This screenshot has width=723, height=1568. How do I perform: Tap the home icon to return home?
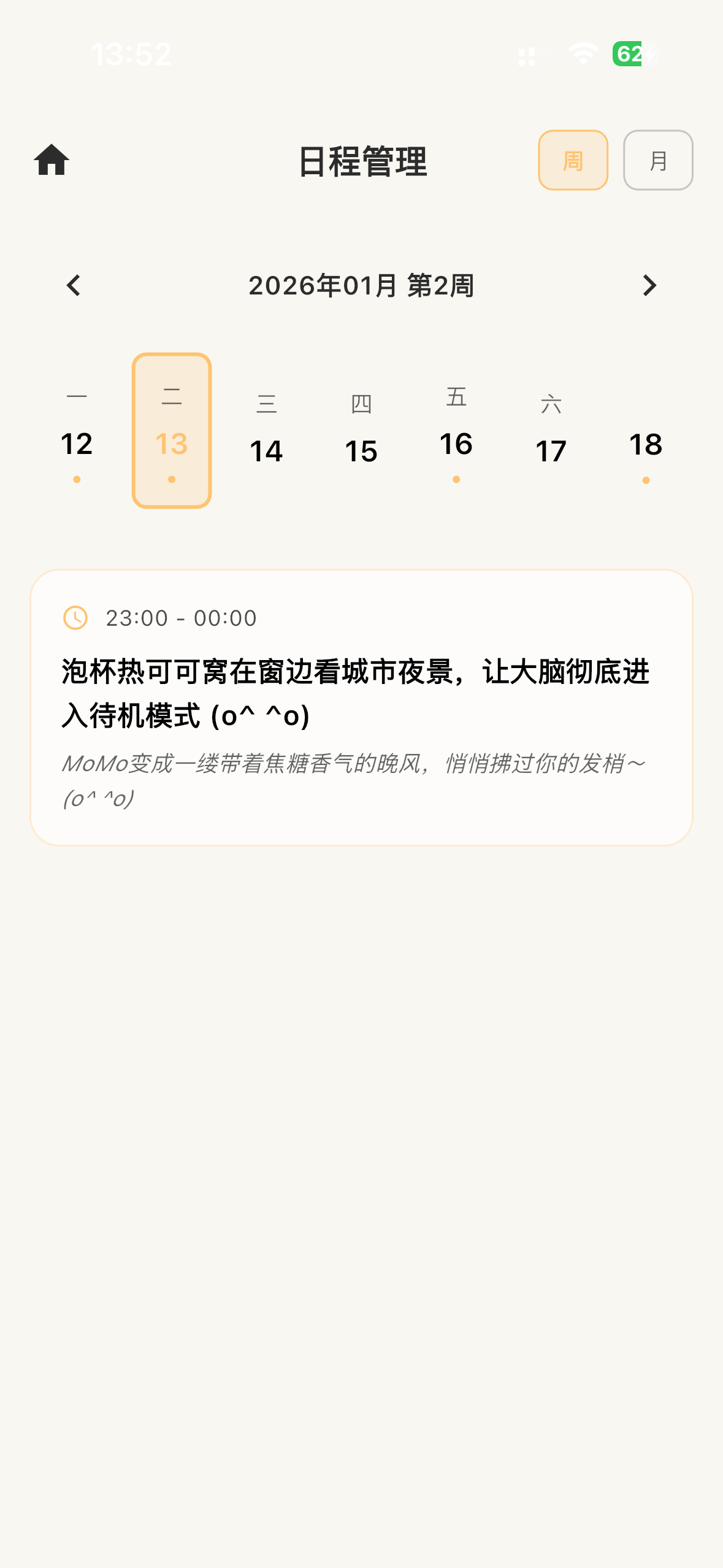[52, 160]
